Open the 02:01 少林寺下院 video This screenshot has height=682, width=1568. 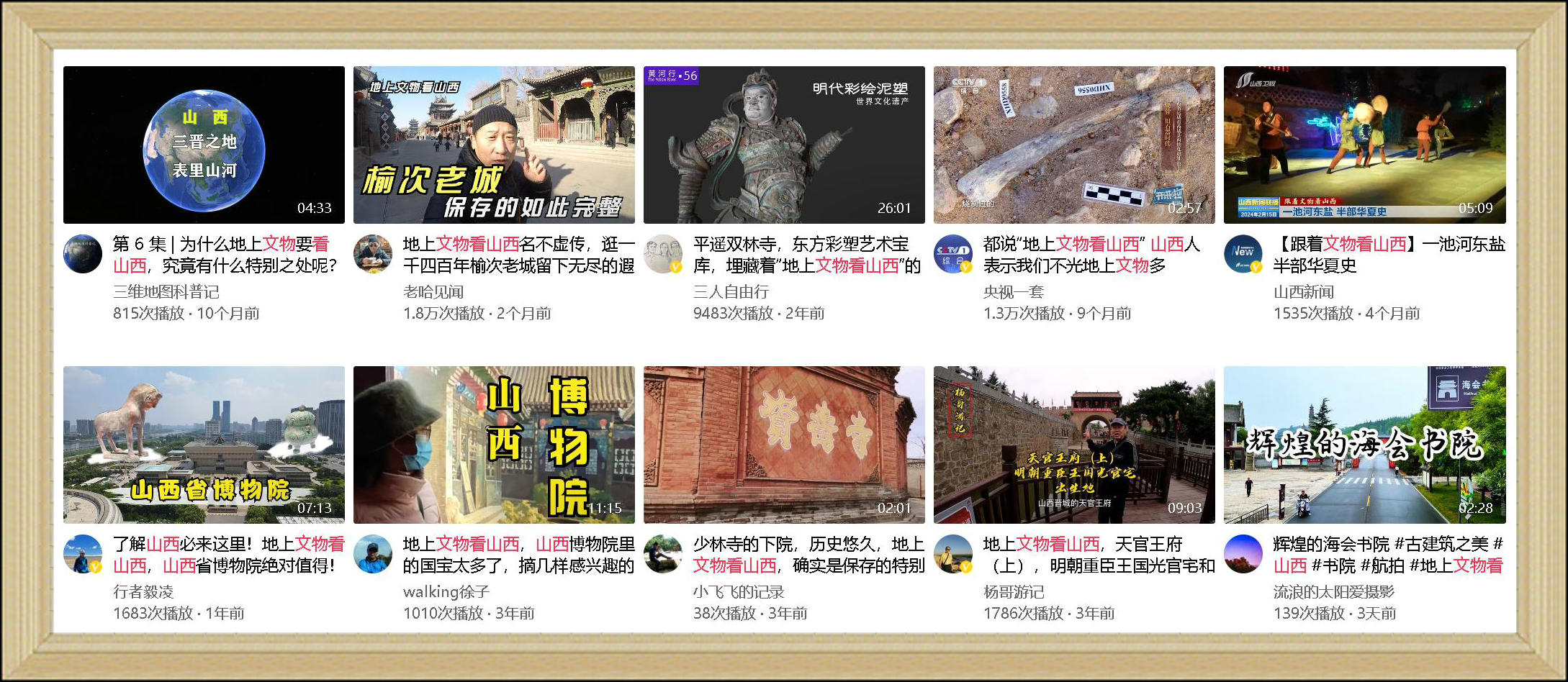click(x=784, y=445)
